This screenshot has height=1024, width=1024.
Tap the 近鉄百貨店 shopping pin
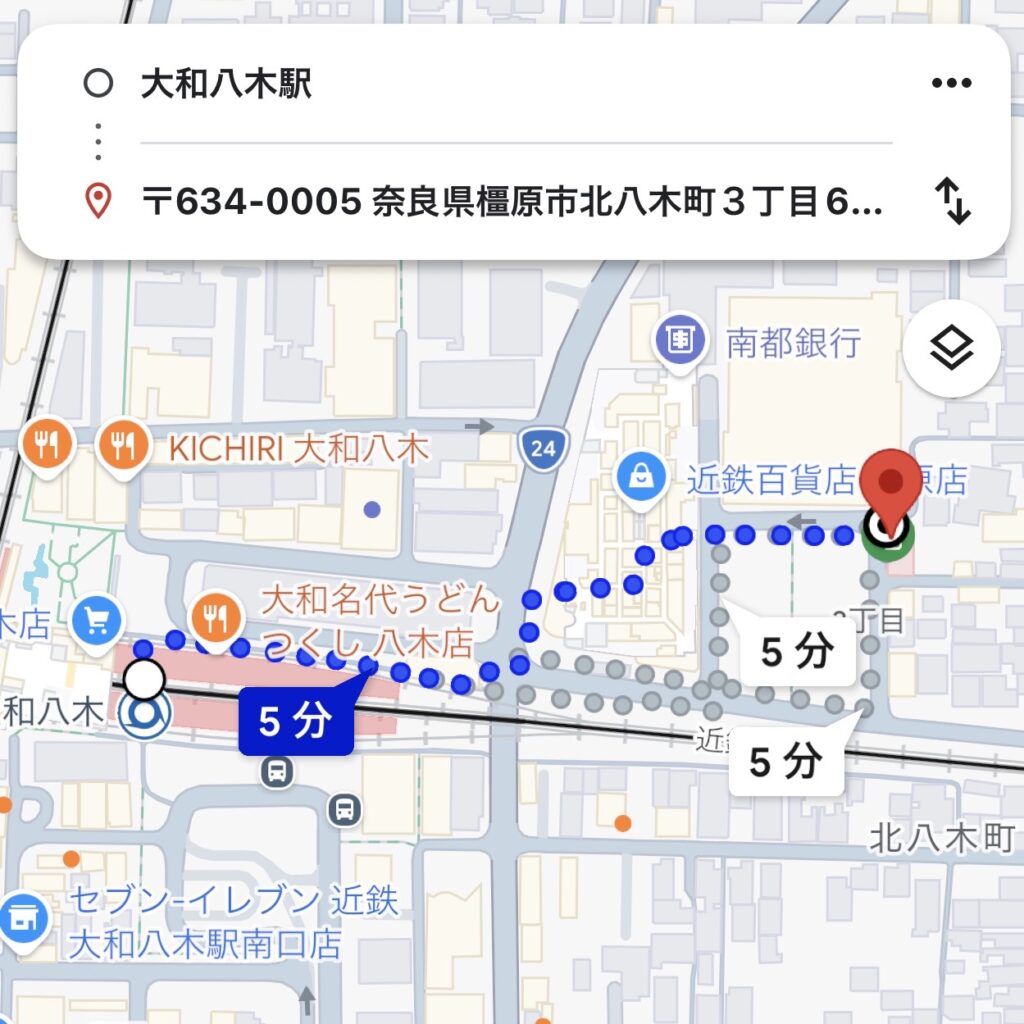[641, 477]
